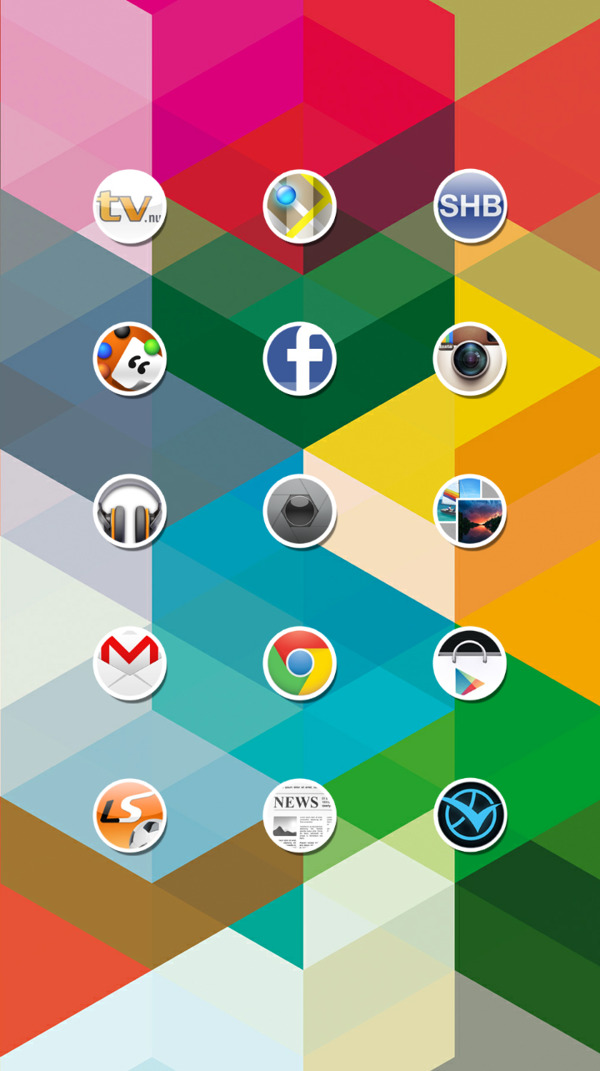The width and height of the screenshot is (600, 1071).
Task: Launch Chrome browser
Action: [x=300, y=663]
